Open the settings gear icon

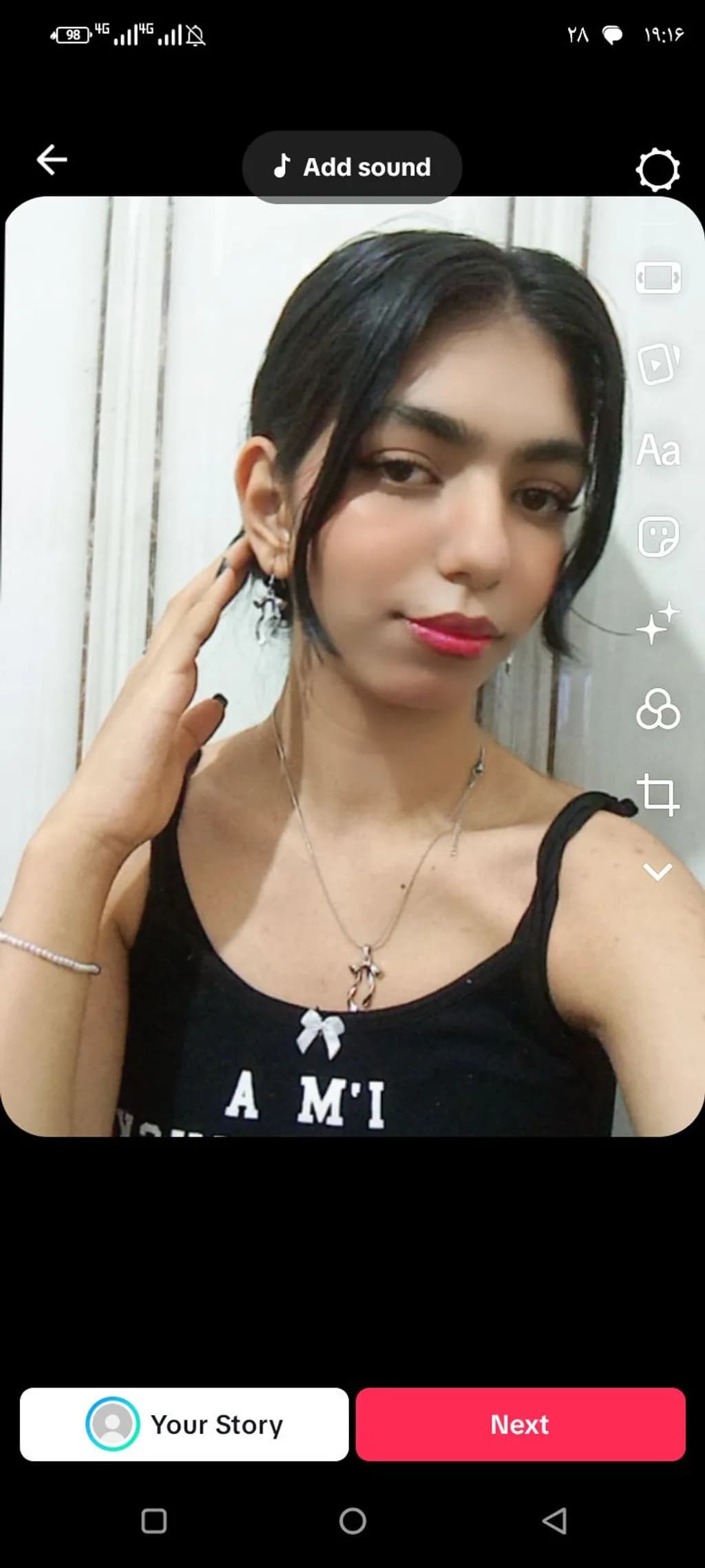click(657, 169)
